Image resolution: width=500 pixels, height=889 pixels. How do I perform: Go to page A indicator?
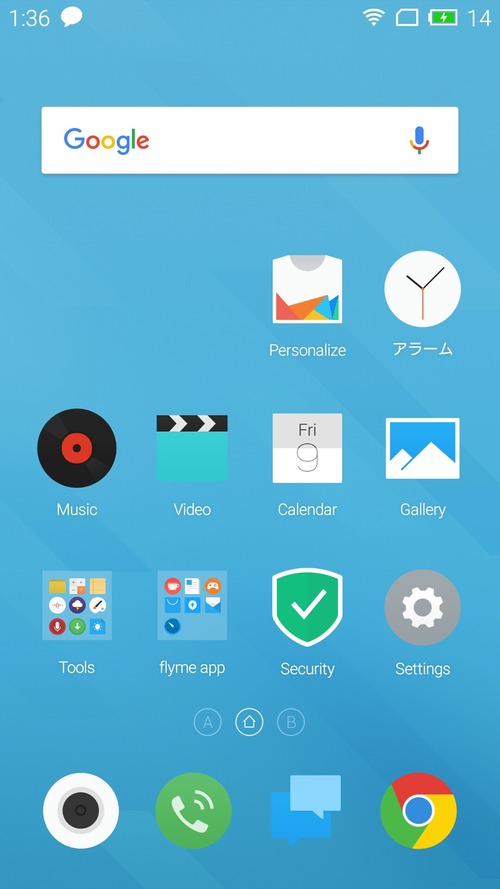pyautogui.click(x=207, y=722)
